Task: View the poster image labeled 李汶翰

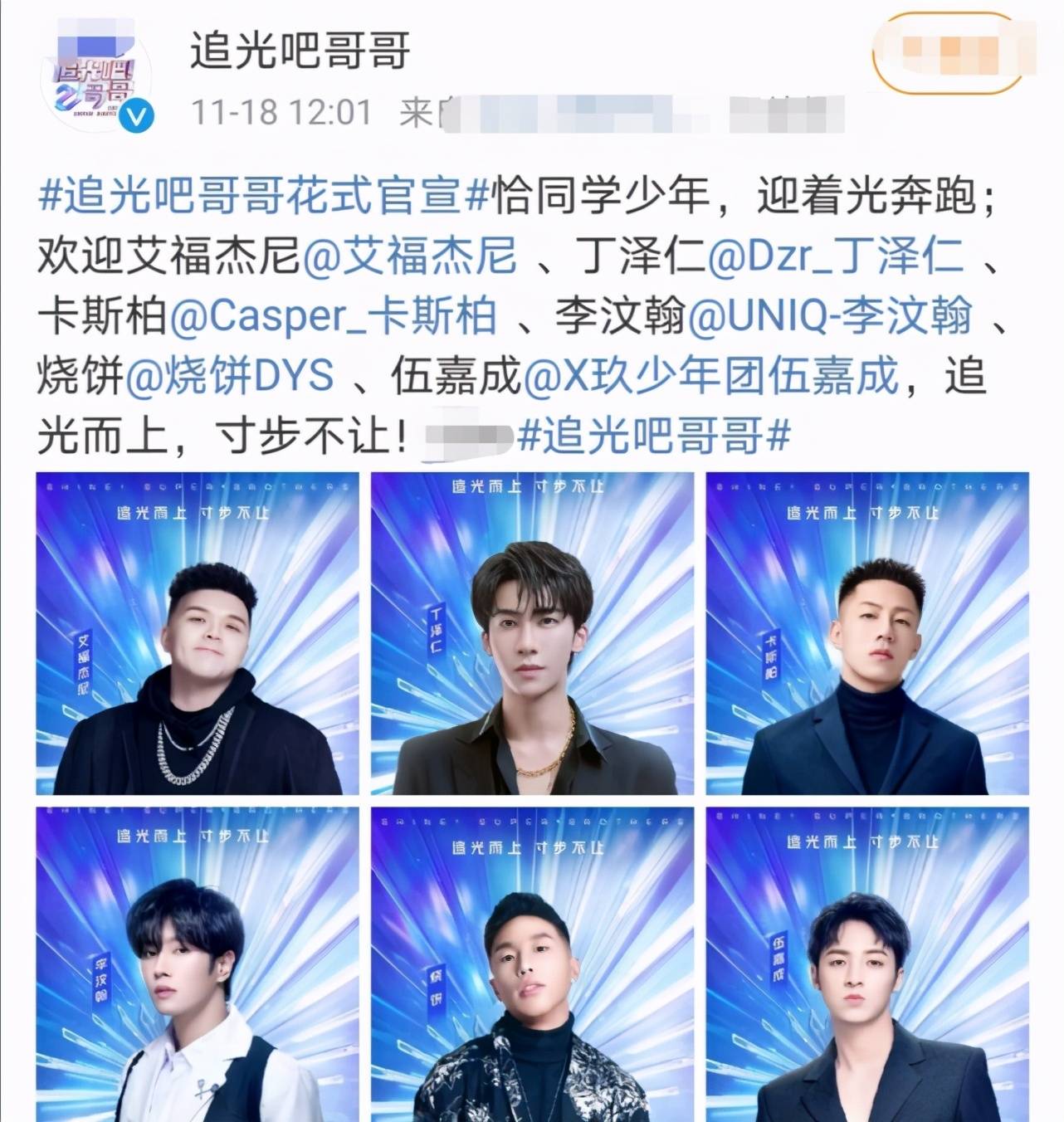Action: pos(198,964)
